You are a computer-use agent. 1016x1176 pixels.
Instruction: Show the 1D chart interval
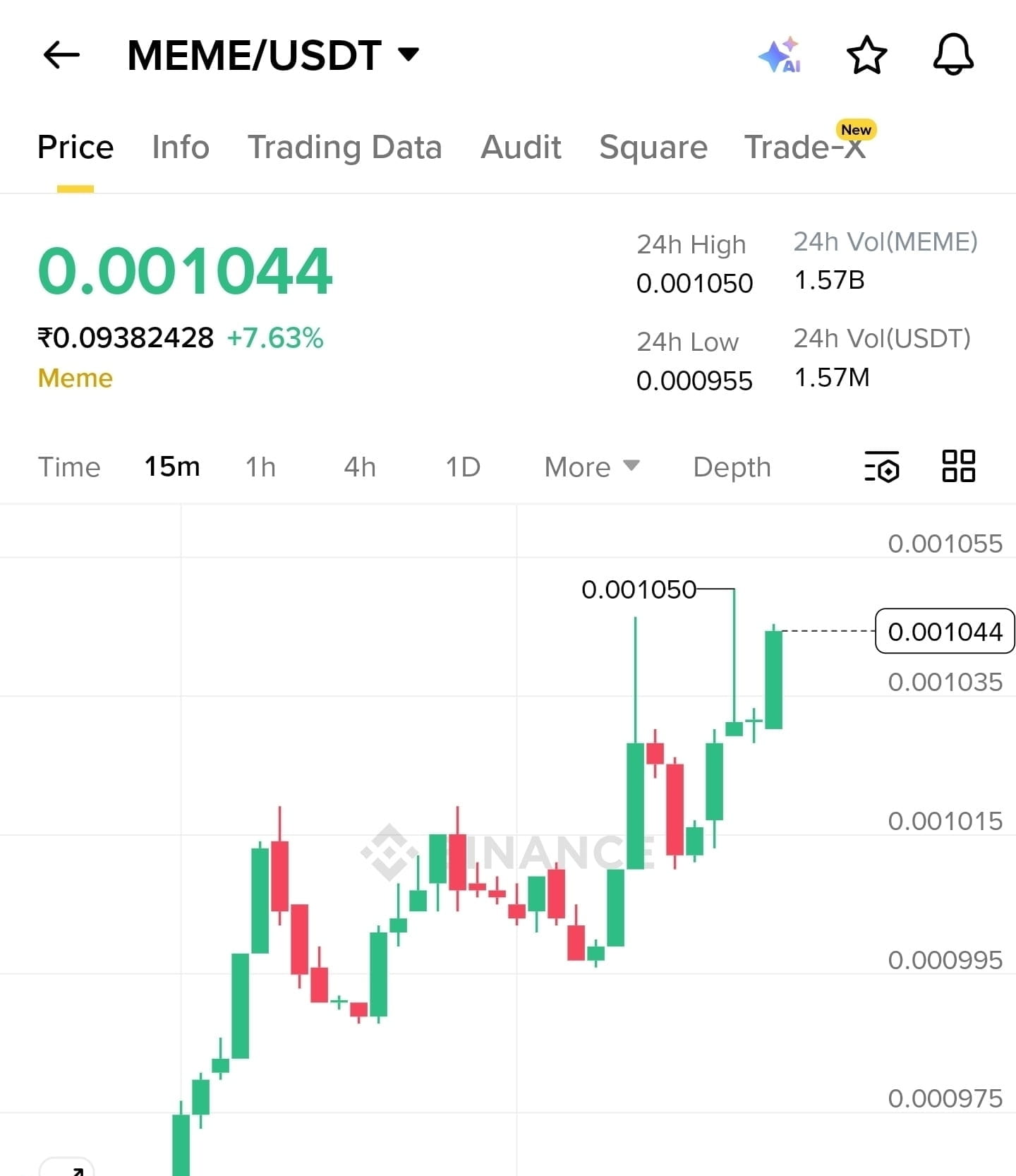pos(463,467)
